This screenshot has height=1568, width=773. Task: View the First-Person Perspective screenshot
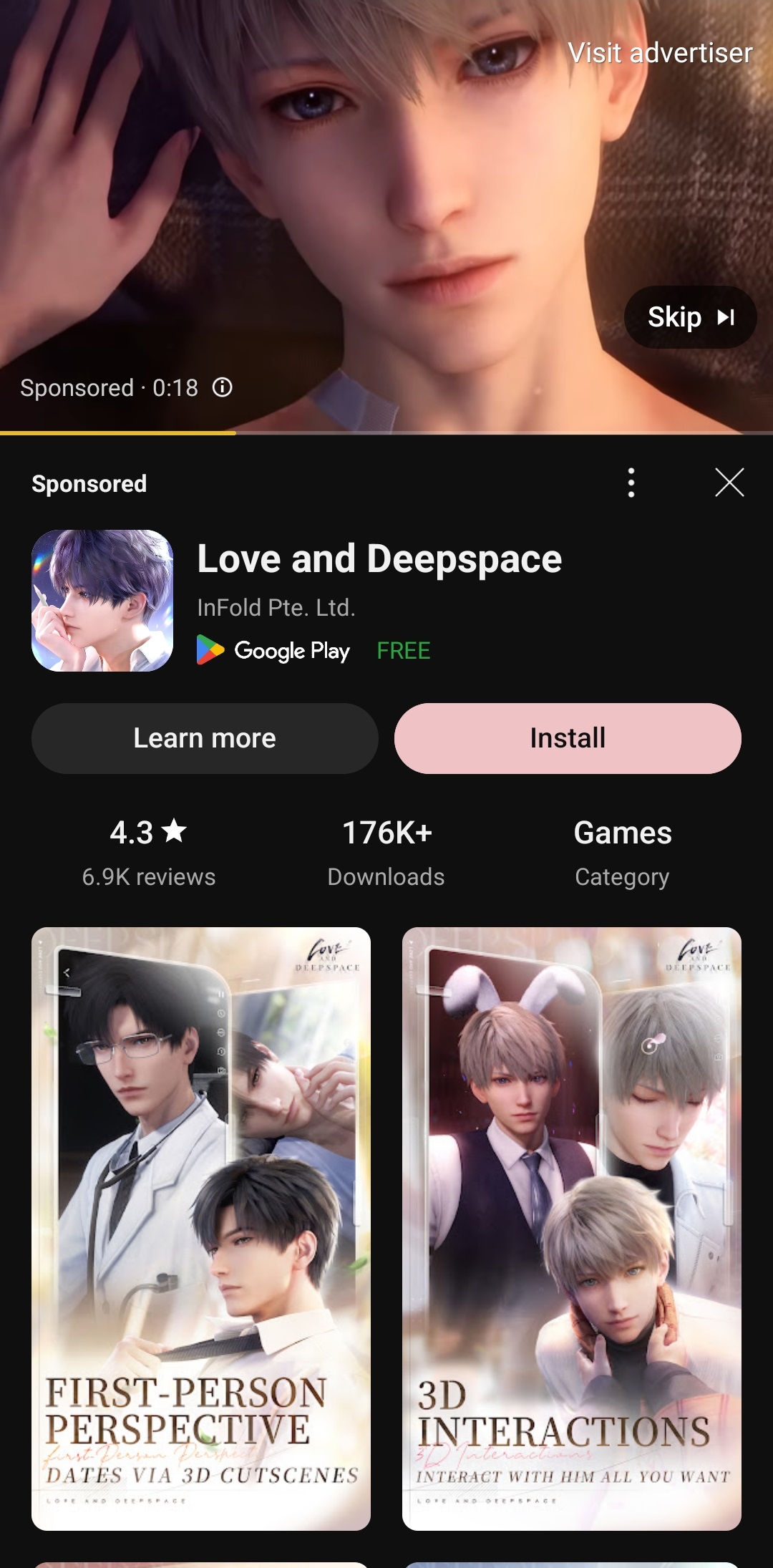coord(201,1229)
